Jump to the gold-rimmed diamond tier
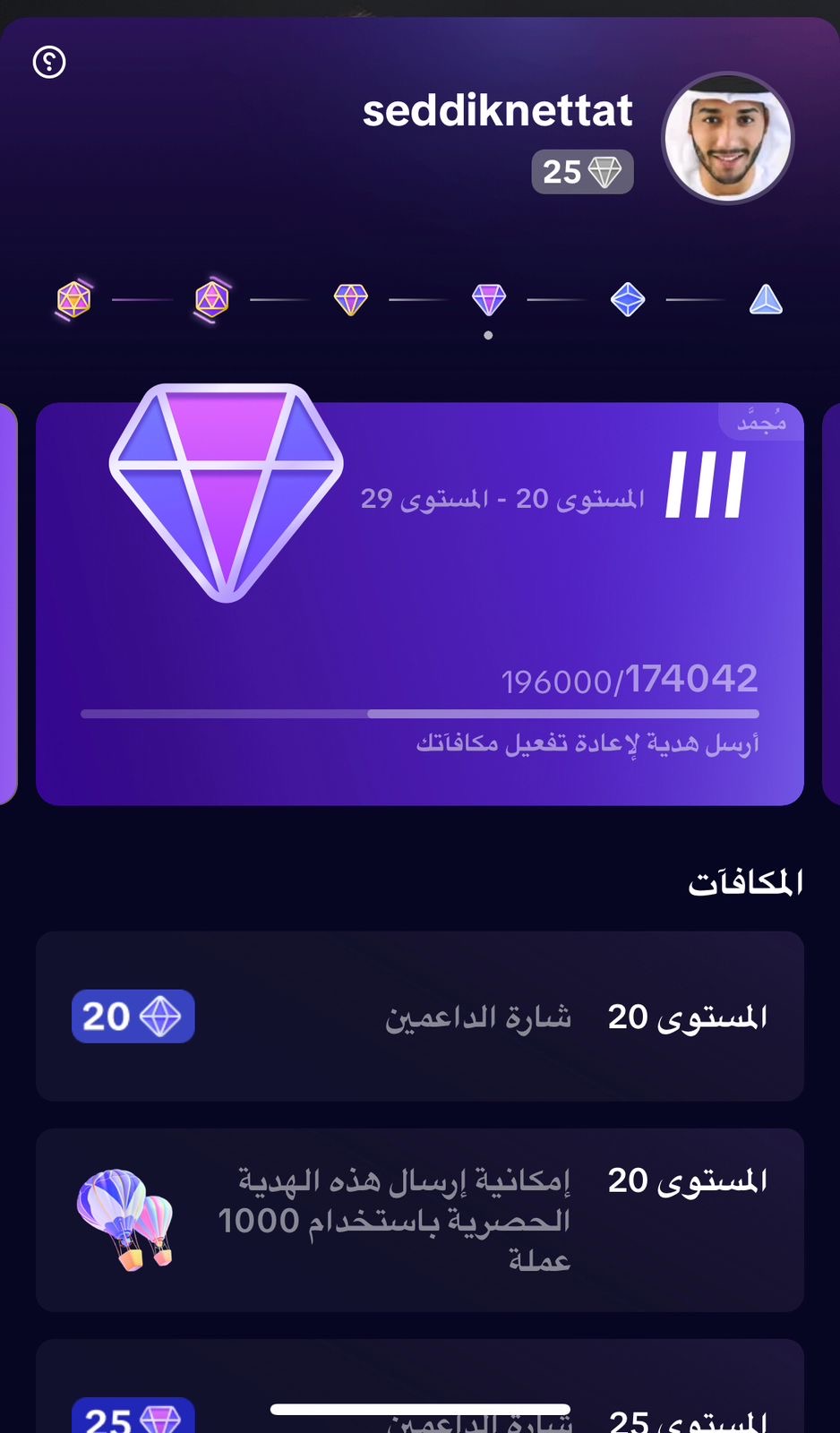Screen dimensions: 840x1433 pos(350,299)
